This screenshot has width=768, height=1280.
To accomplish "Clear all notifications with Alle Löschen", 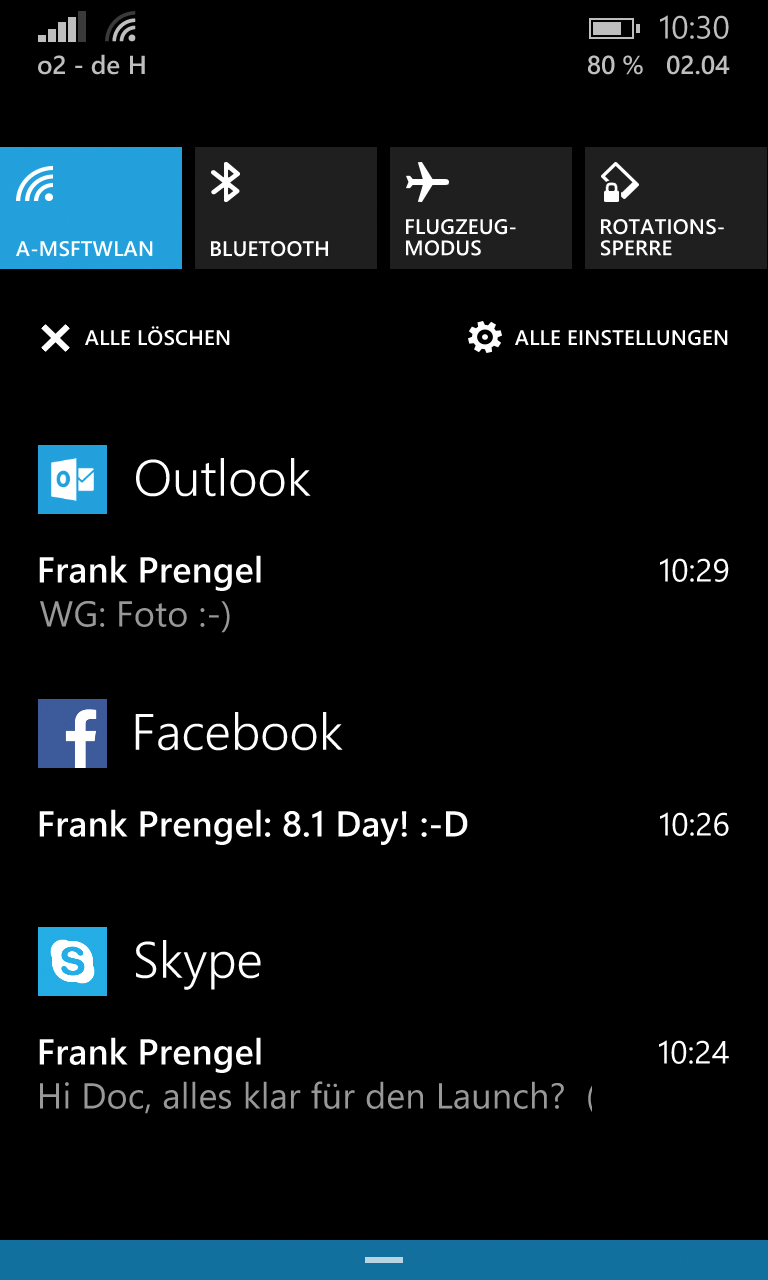I will click(135, 338).
